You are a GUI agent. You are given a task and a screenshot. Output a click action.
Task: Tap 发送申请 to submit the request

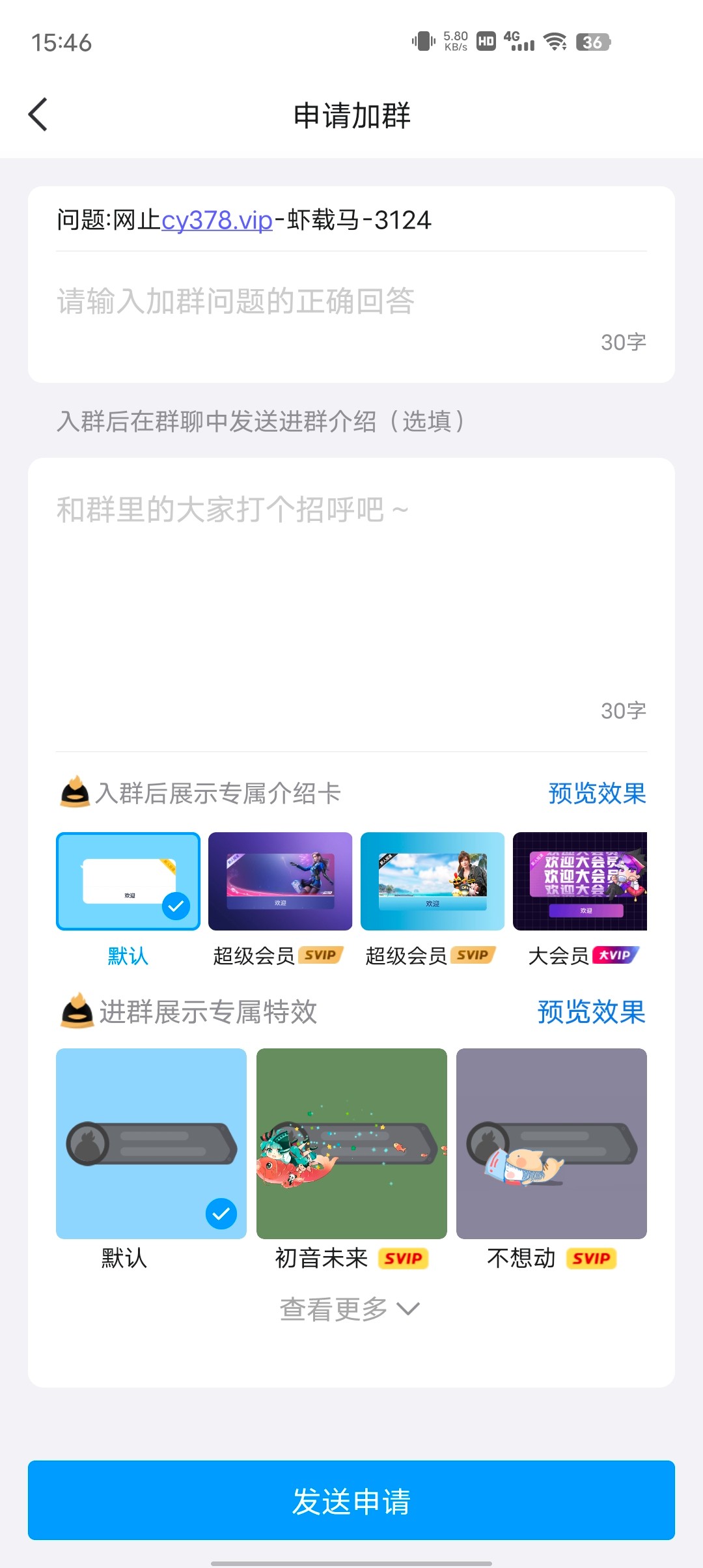(x=351, y=1500)
